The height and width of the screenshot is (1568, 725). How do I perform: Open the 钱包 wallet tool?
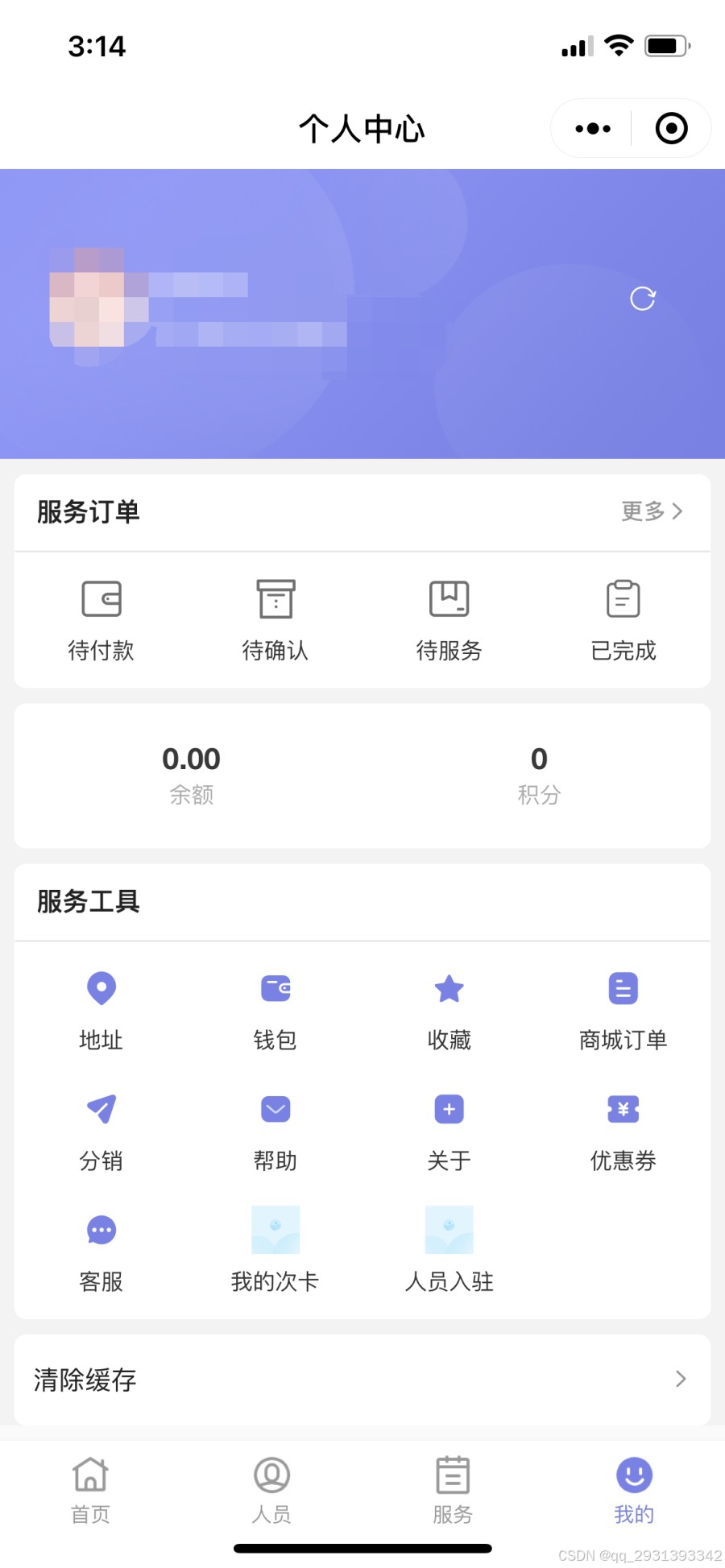[x=275, y=1008]
